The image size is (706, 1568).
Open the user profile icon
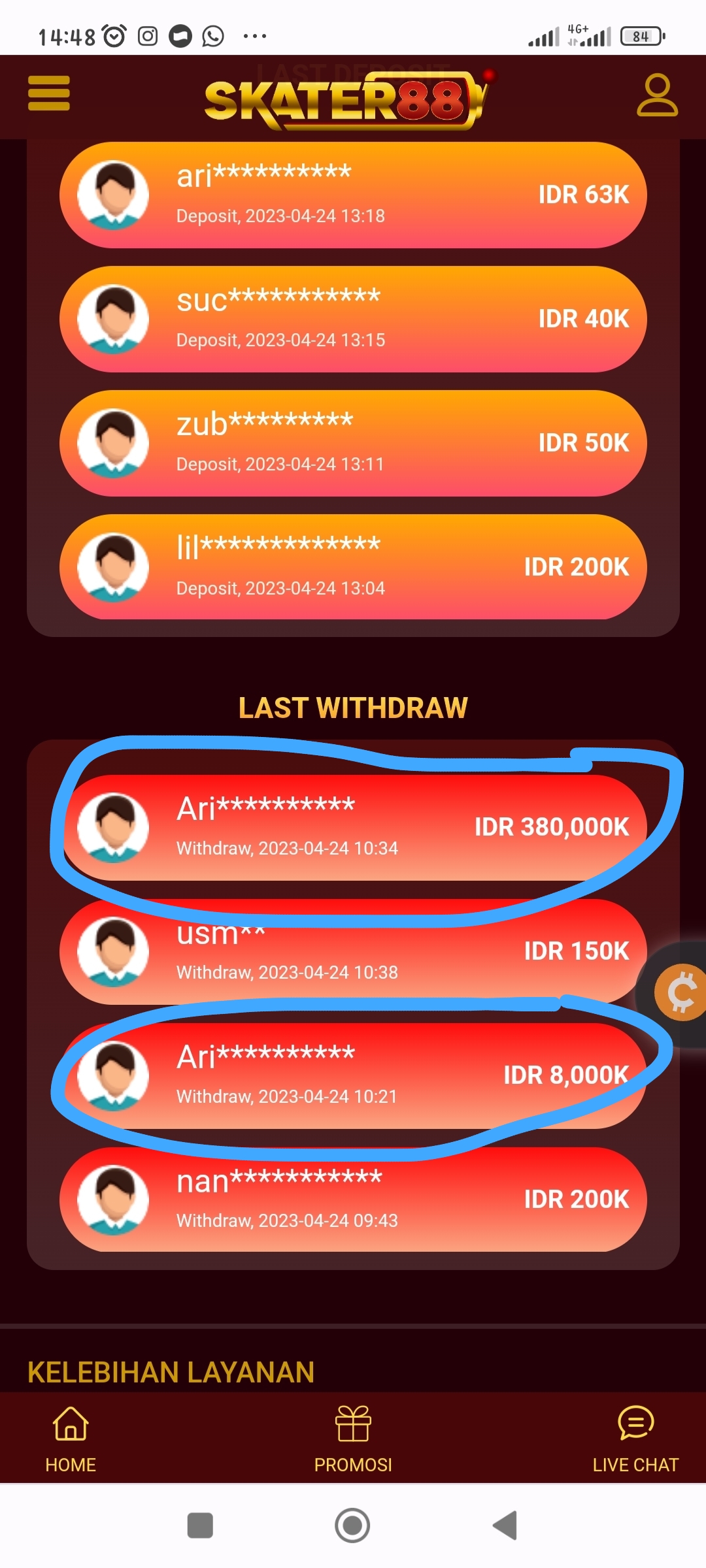click(x=657, y=95)
